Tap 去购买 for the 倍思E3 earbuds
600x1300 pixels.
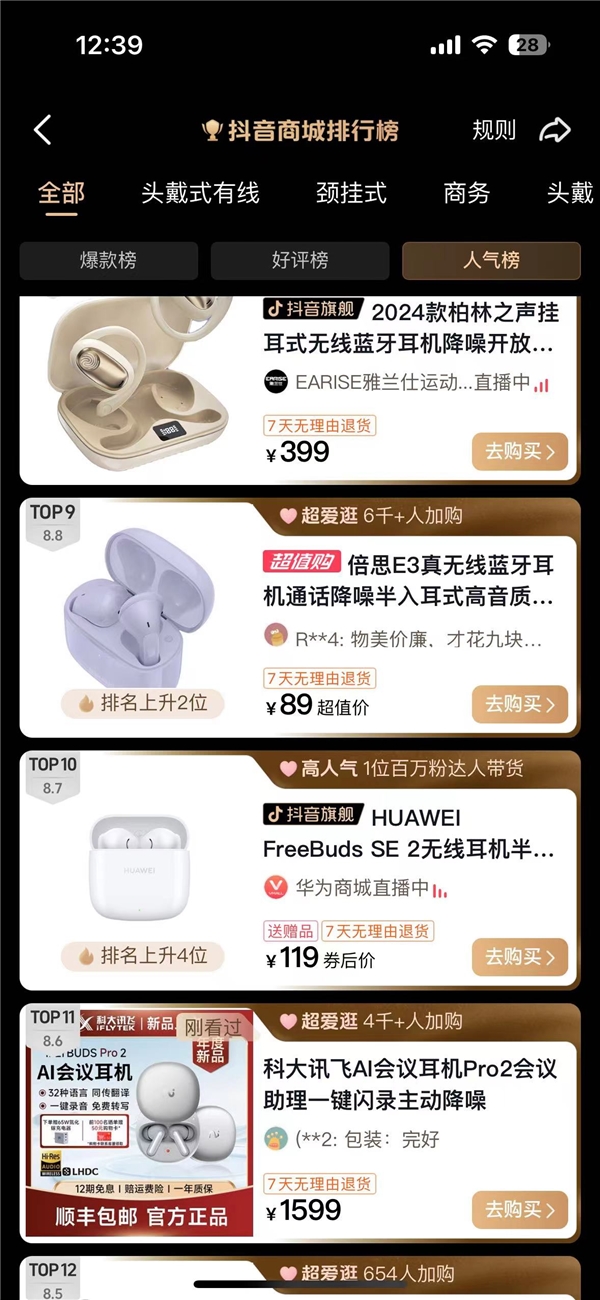point(520,704)
